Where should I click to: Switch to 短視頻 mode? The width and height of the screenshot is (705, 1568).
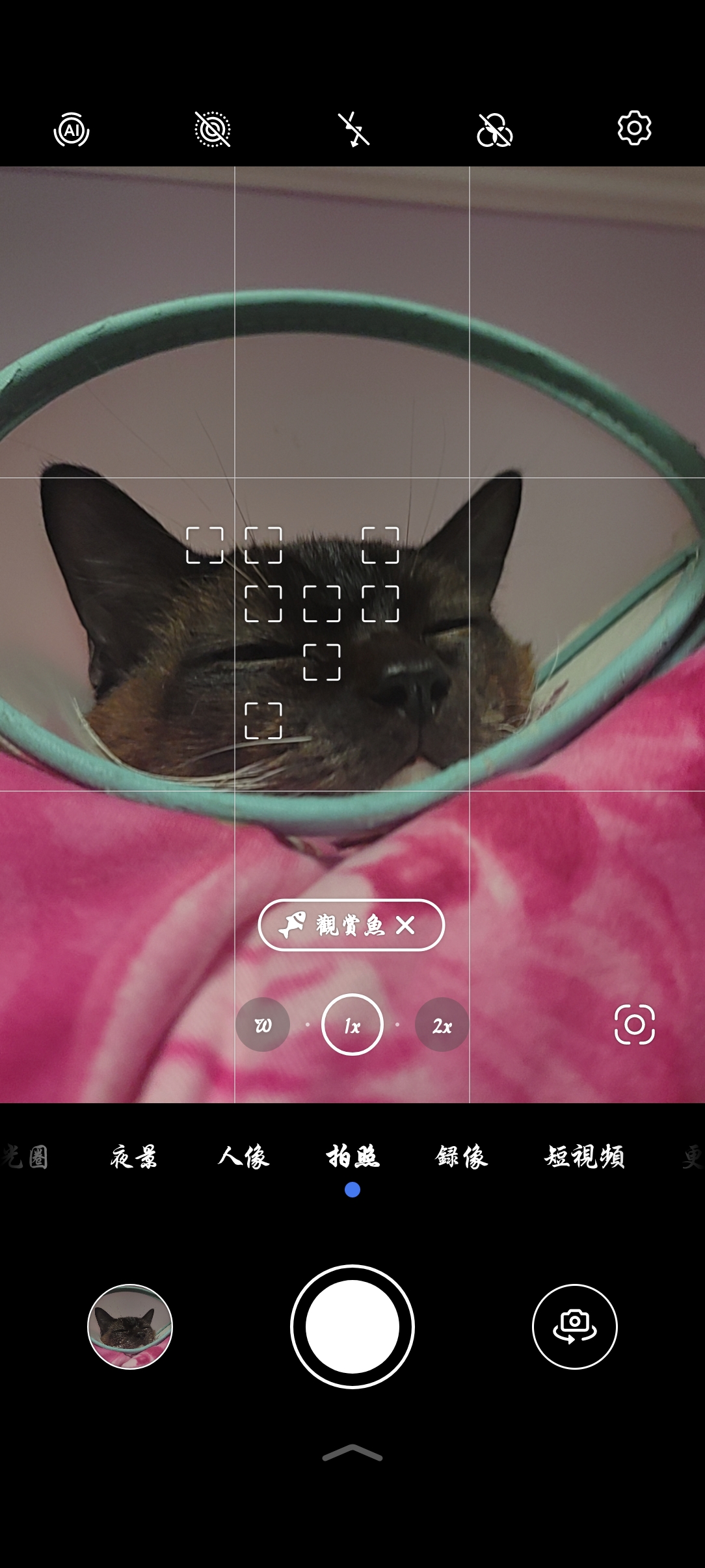click(x=584, y=1157)
